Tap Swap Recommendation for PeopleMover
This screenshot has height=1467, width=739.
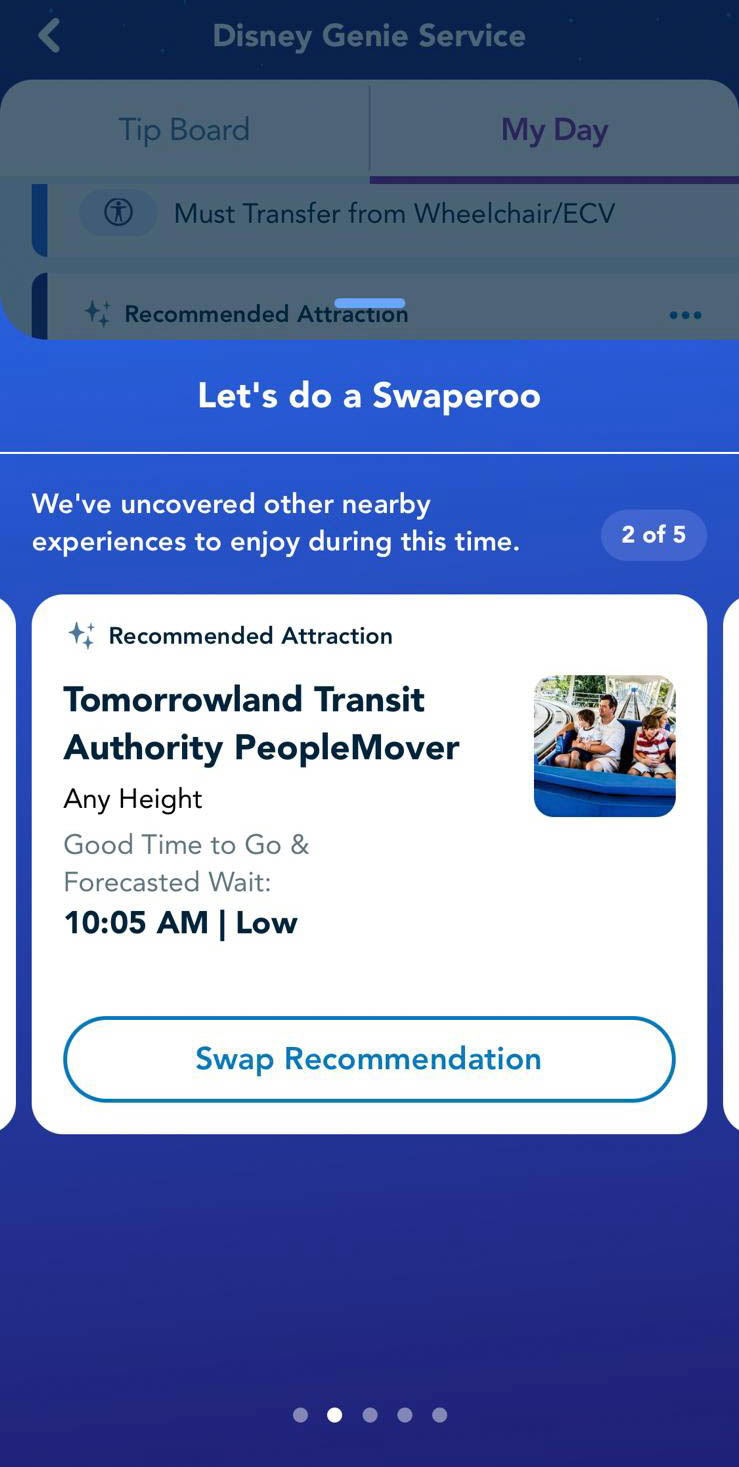click(x=369, y=1059)
